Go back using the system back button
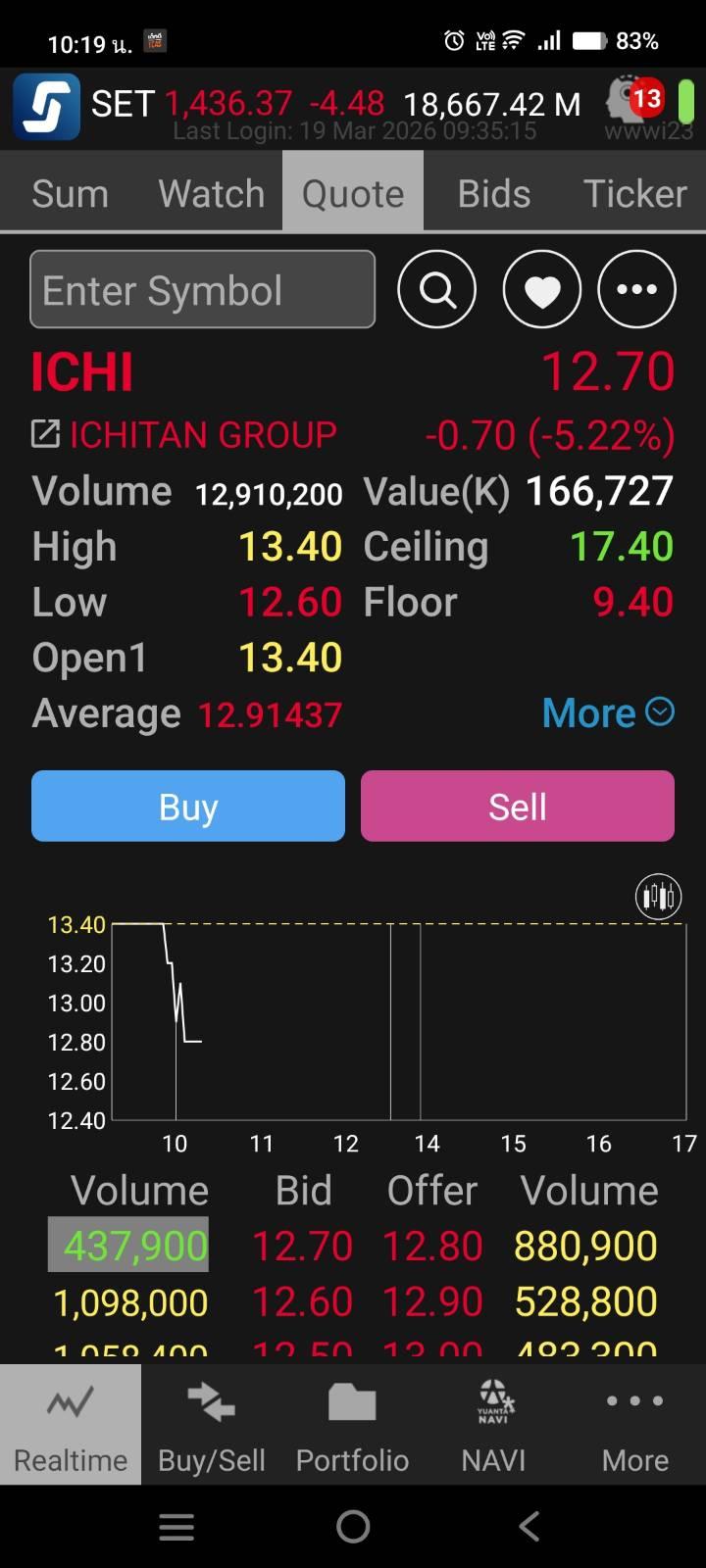This screenshot has width=706, height=1568. tap(529, 1526)
